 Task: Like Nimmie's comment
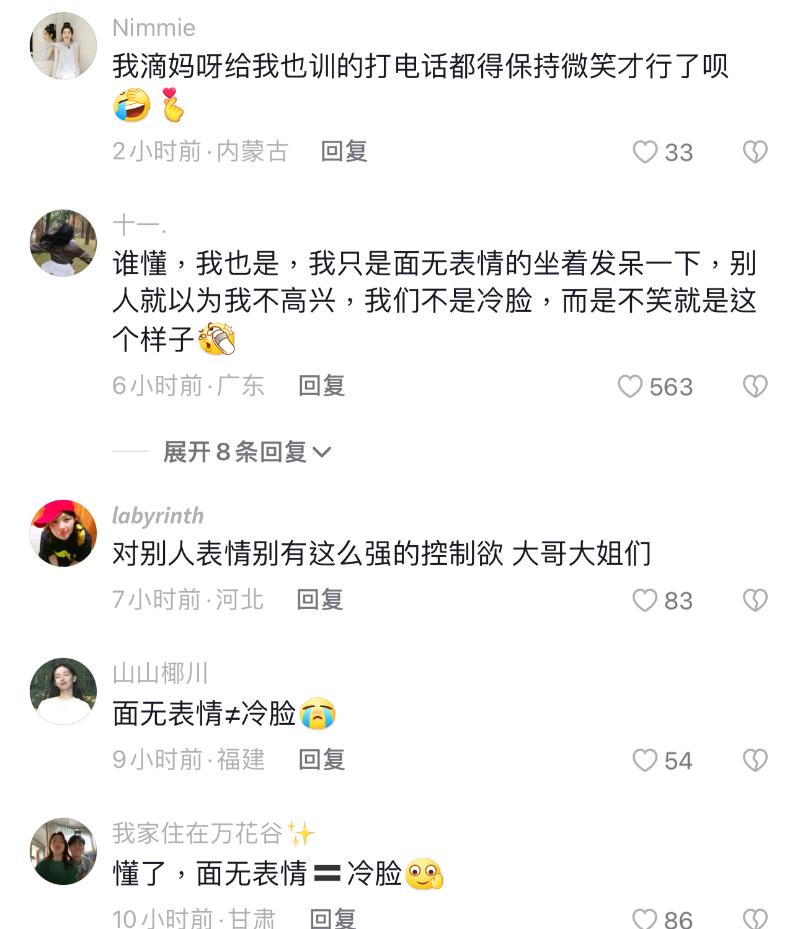(x=646, y=152)
